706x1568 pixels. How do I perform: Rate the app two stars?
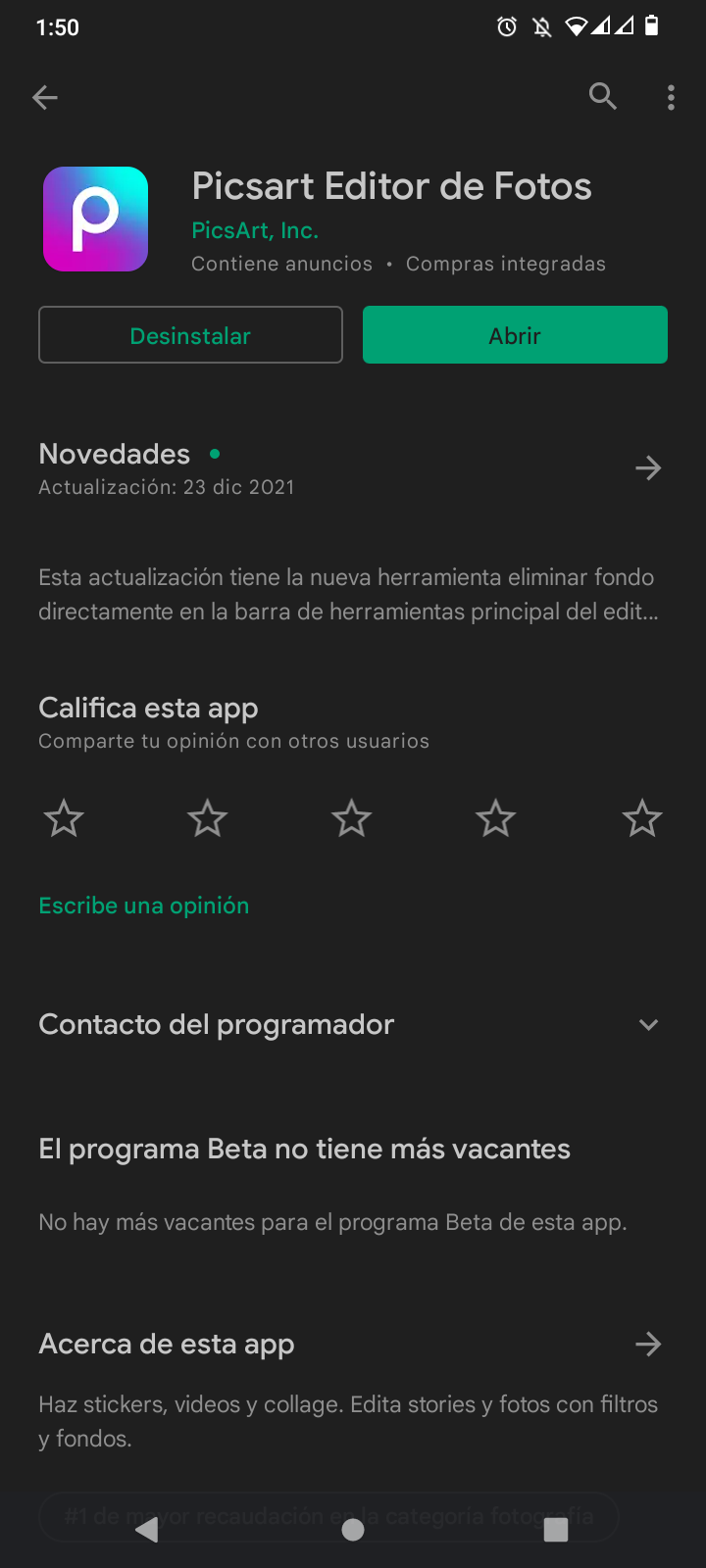click(208, 818)
